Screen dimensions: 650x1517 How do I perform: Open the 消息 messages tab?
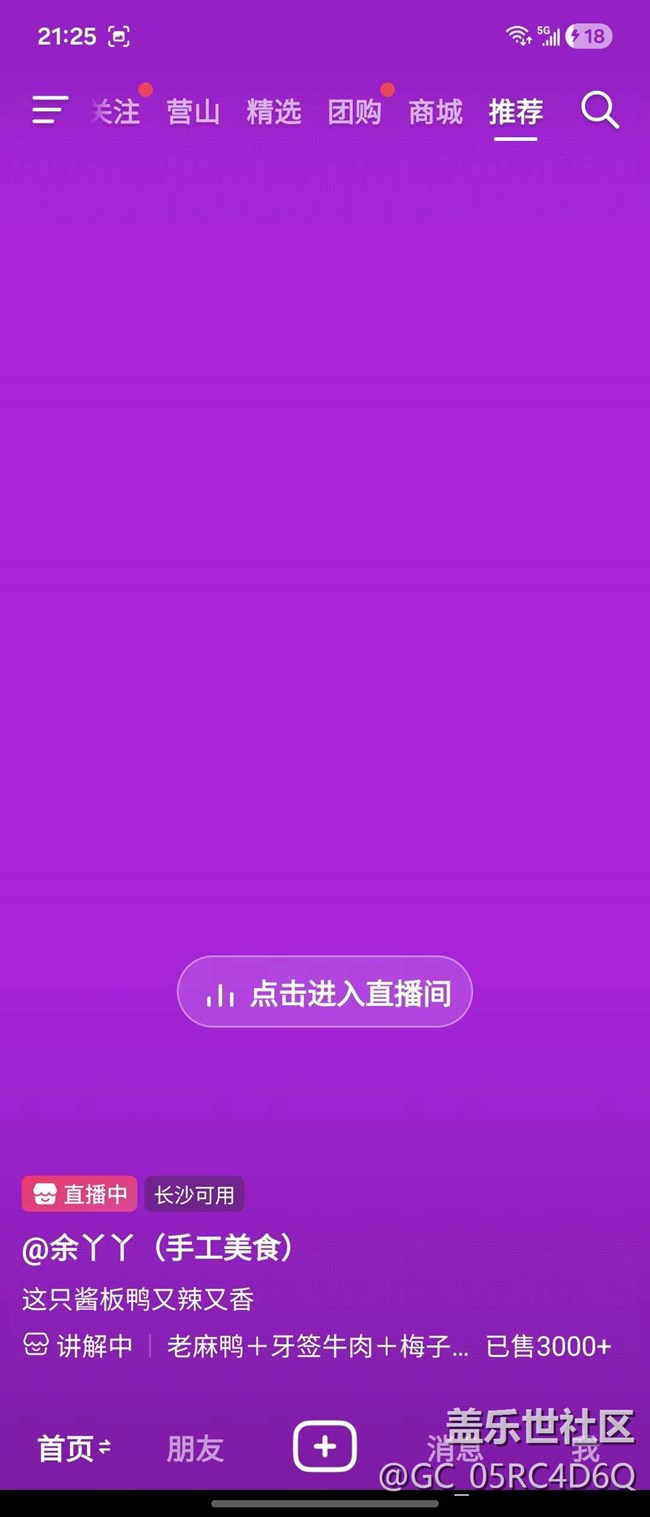(454, 1448)
